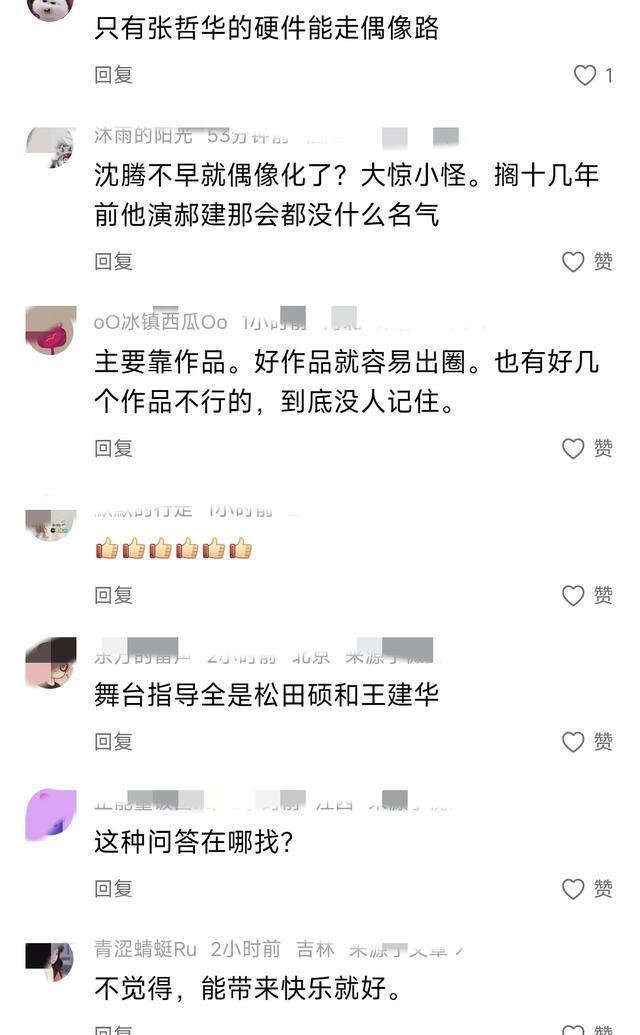Like the comment mentioning 松田硕和王建华
This screenshot has height=1035, width=640.
tap(573, 742)
